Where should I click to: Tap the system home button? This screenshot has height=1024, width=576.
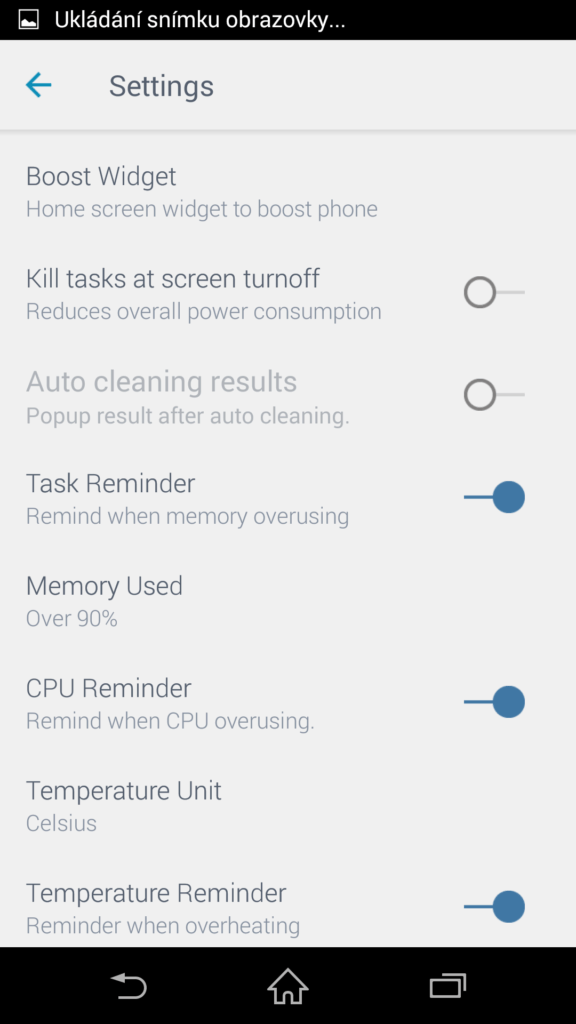[288, 985]
